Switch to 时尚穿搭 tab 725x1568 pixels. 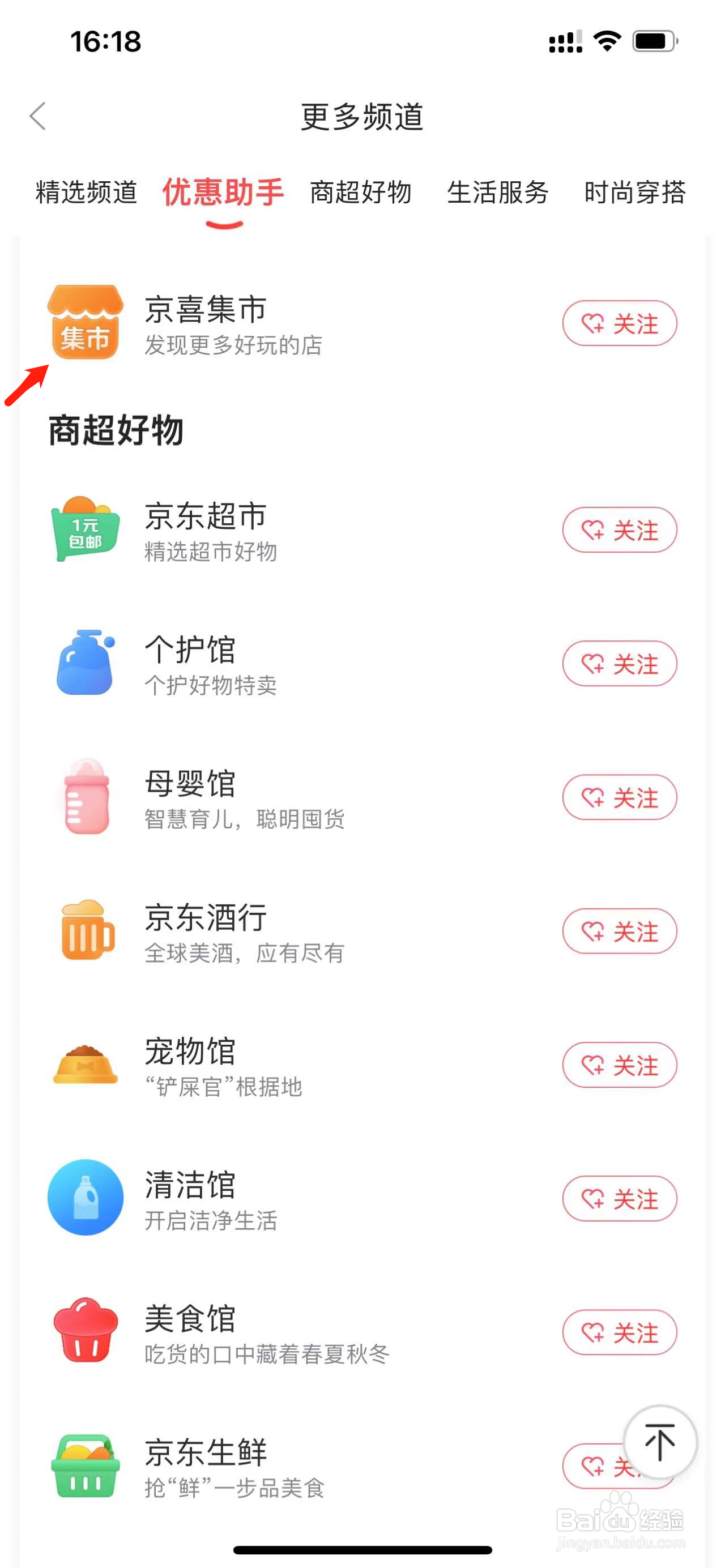[634, 193]
